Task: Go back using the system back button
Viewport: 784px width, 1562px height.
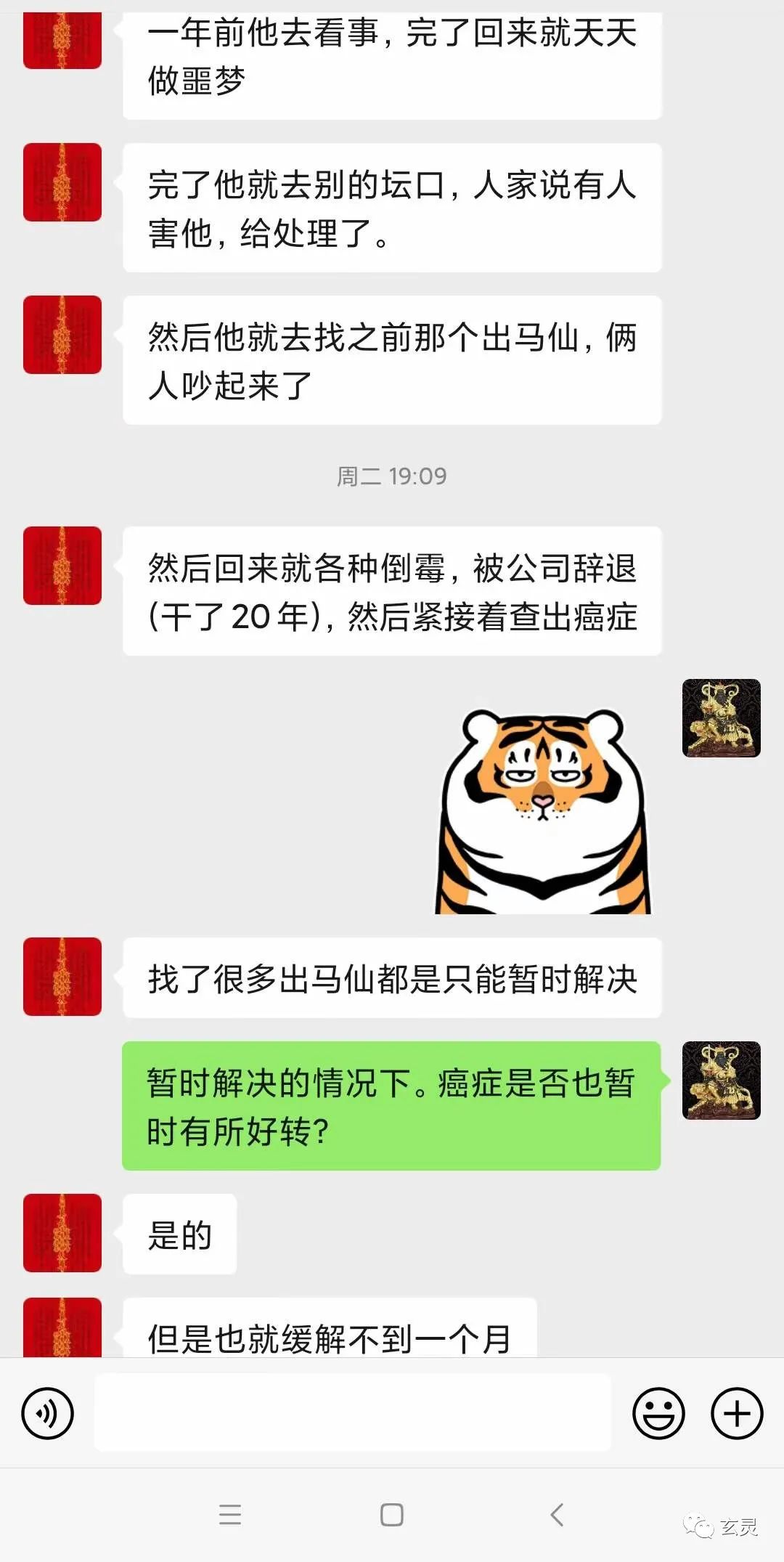Action: (x=557, y=1515)
